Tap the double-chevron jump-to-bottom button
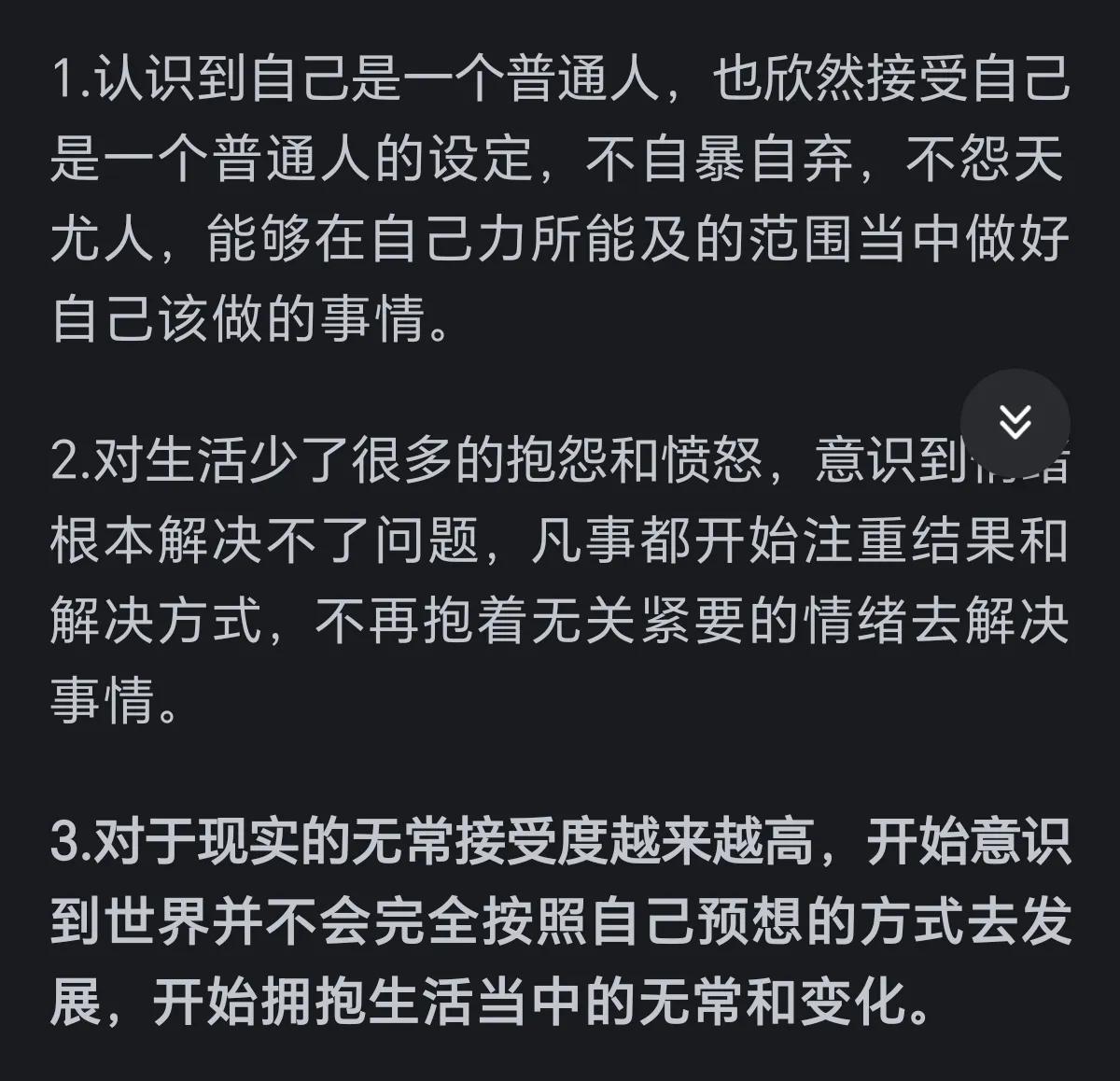This screenshot has width=1120, height=1081. click(1015, 423)
